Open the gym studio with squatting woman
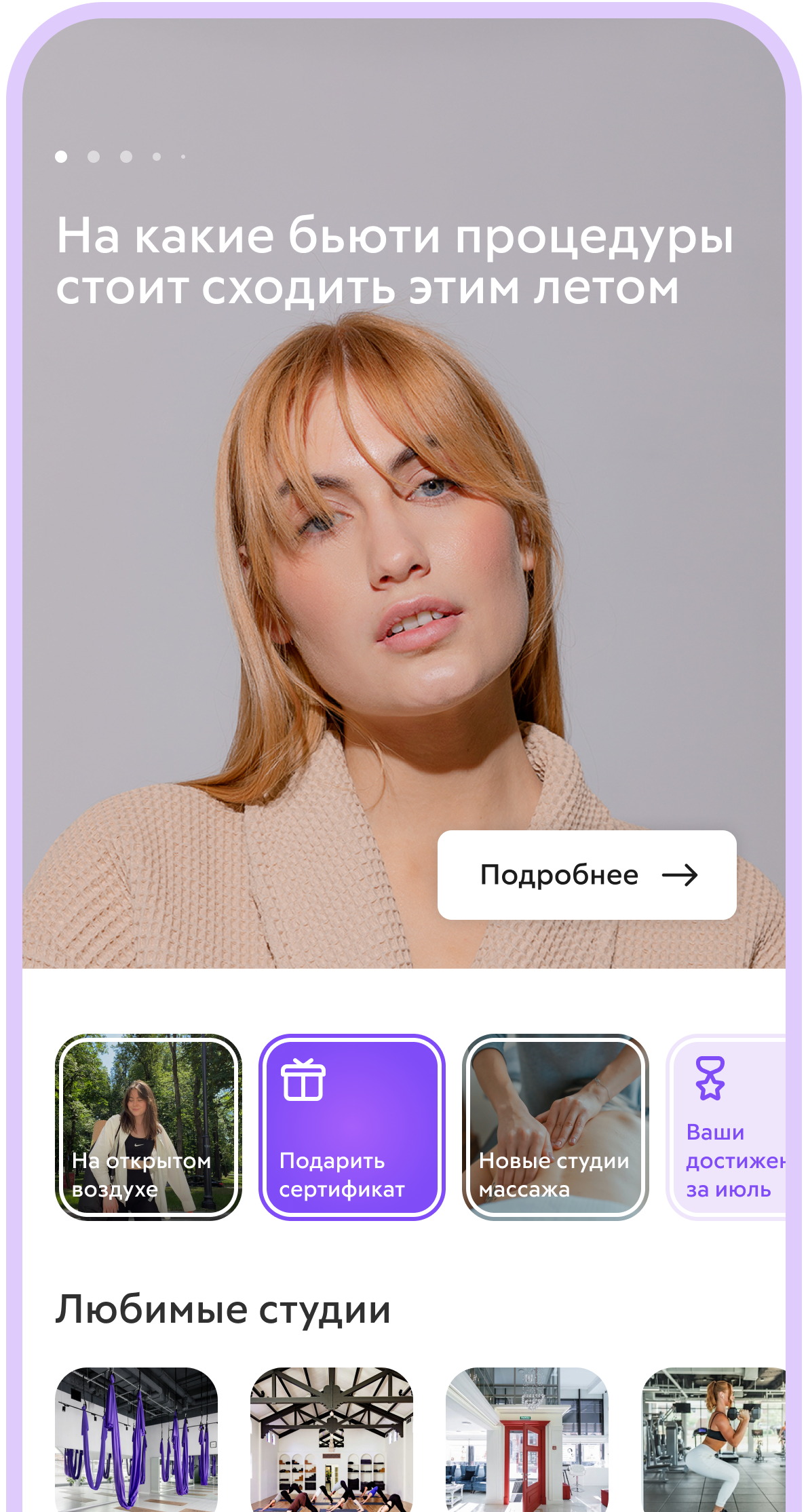Image resolution: width=808 pixels, height=1512 pixels. point(714,1438)
